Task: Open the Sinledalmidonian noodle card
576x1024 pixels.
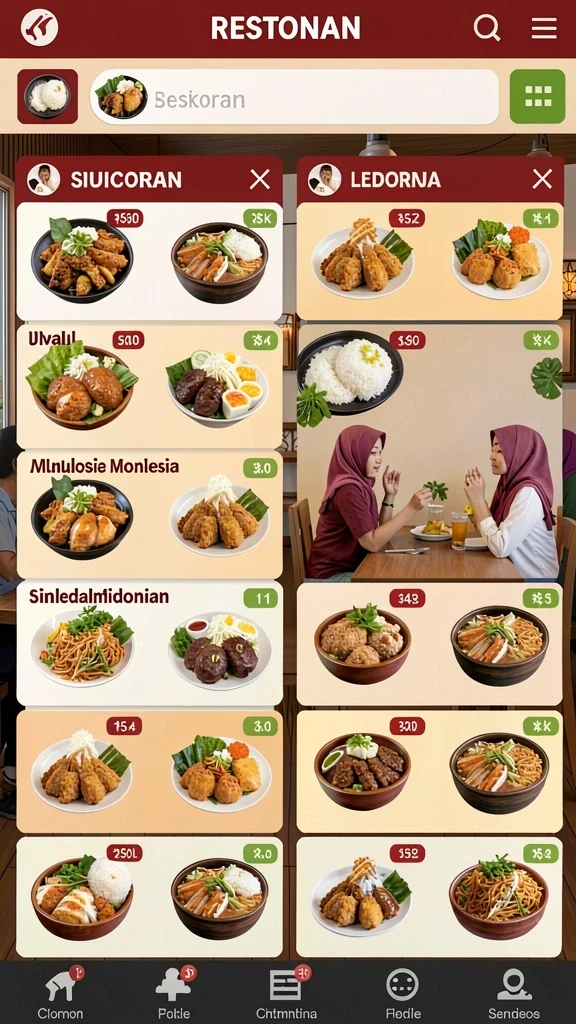Action: pyautogui.click(x=150, y=643)
